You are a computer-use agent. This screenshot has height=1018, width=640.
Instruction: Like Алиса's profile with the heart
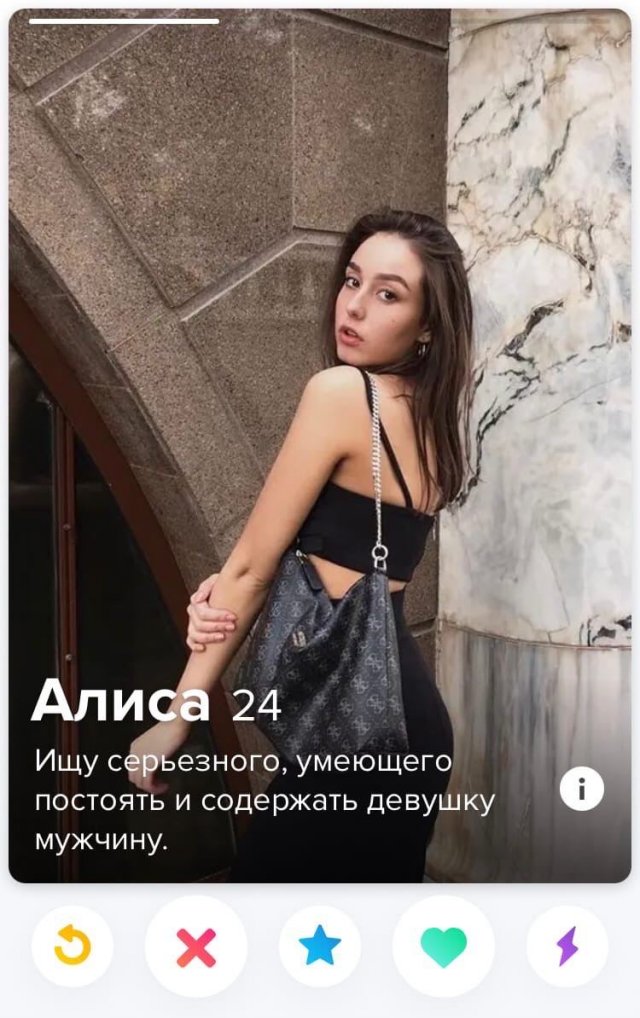[x=444, y=946]
